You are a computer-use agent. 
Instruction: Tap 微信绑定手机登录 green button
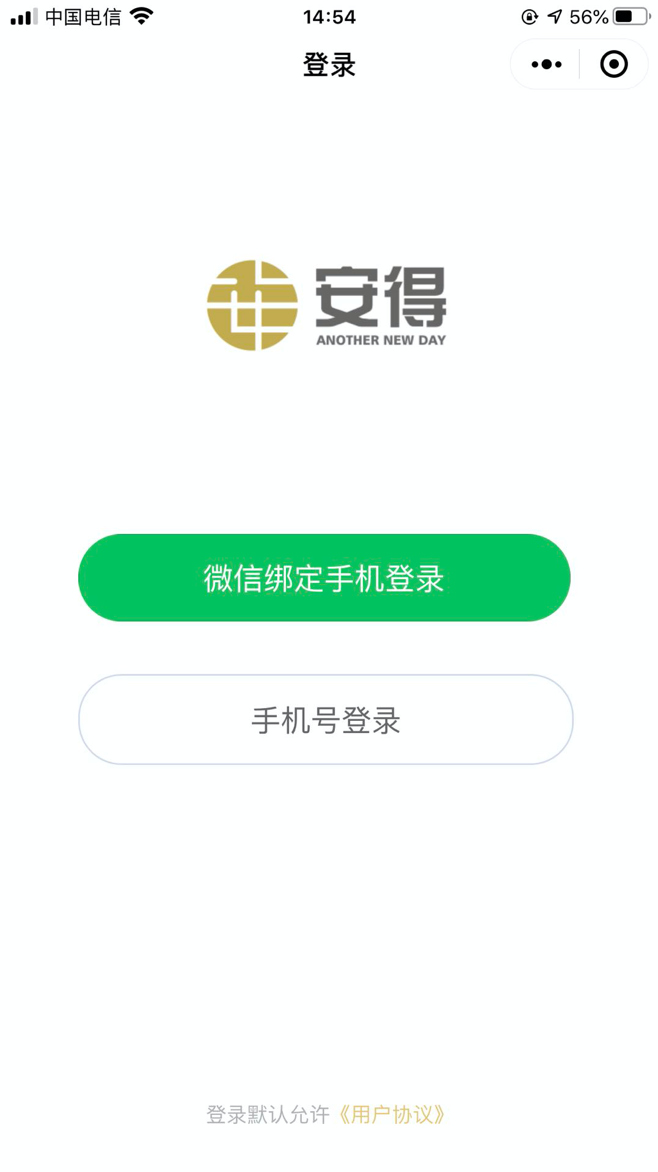324,578
